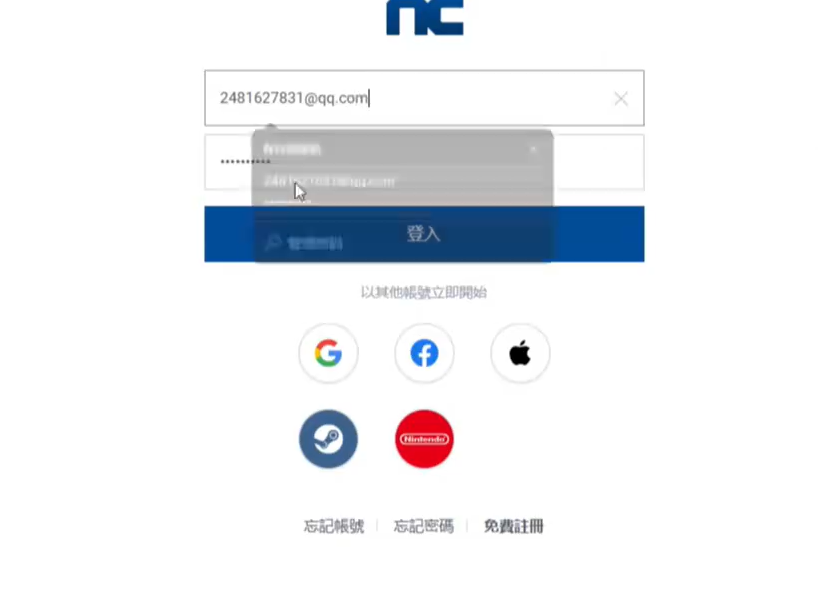Open 免費註冊 free registration

pos(514,526)
